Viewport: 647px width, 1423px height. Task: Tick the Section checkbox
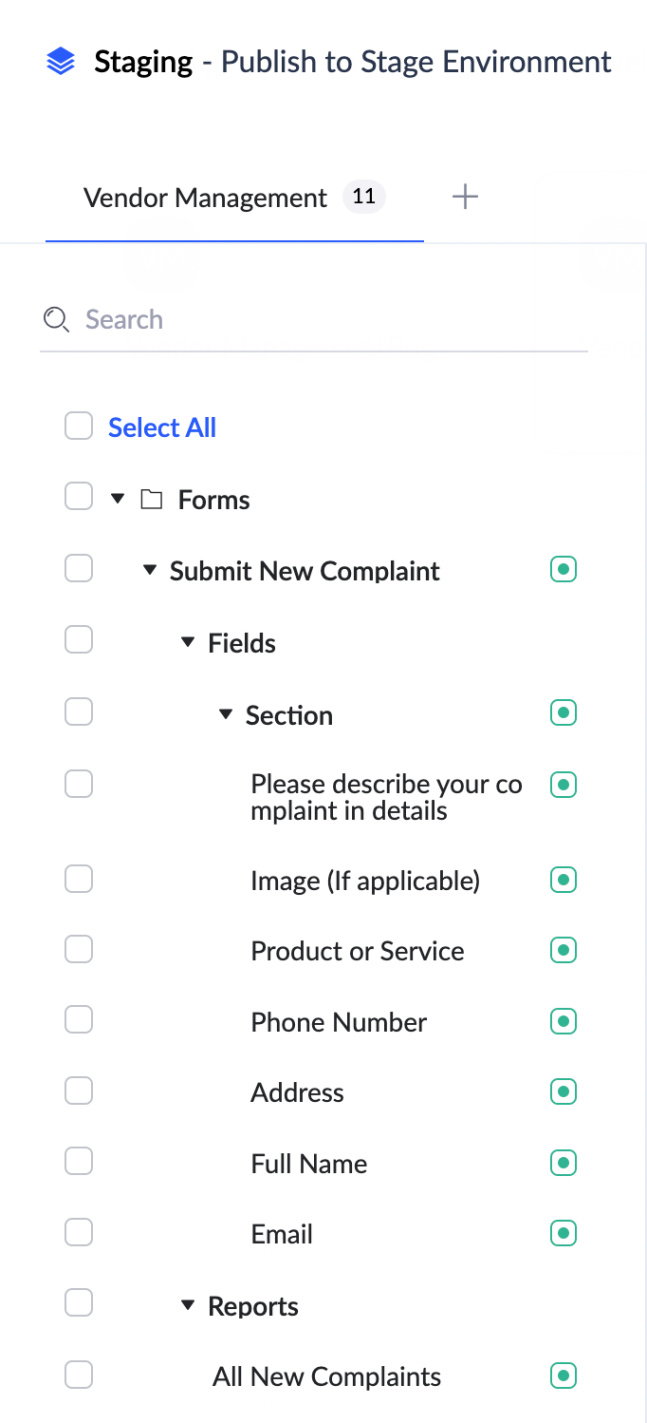click(x=78, y=711)
